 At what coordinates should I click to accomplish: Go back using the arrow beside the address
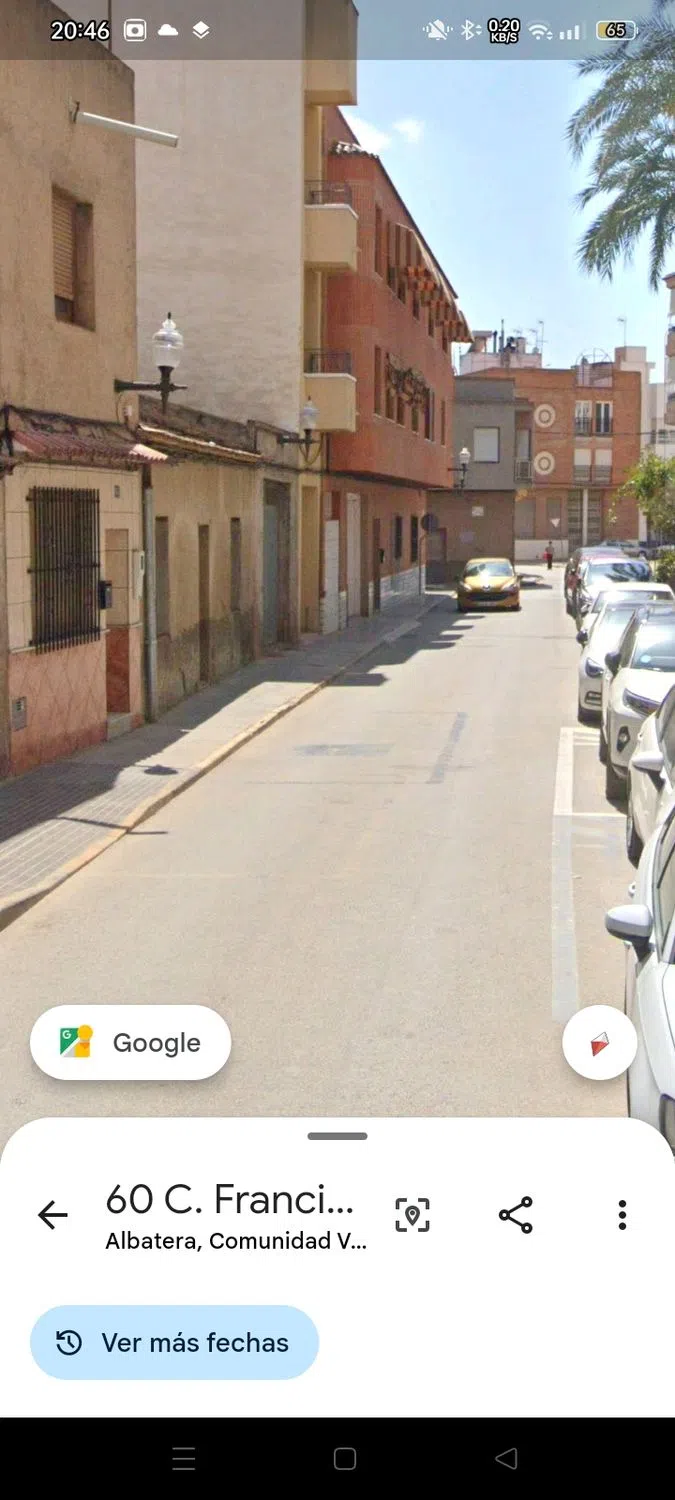click(x=52, y=1215)
